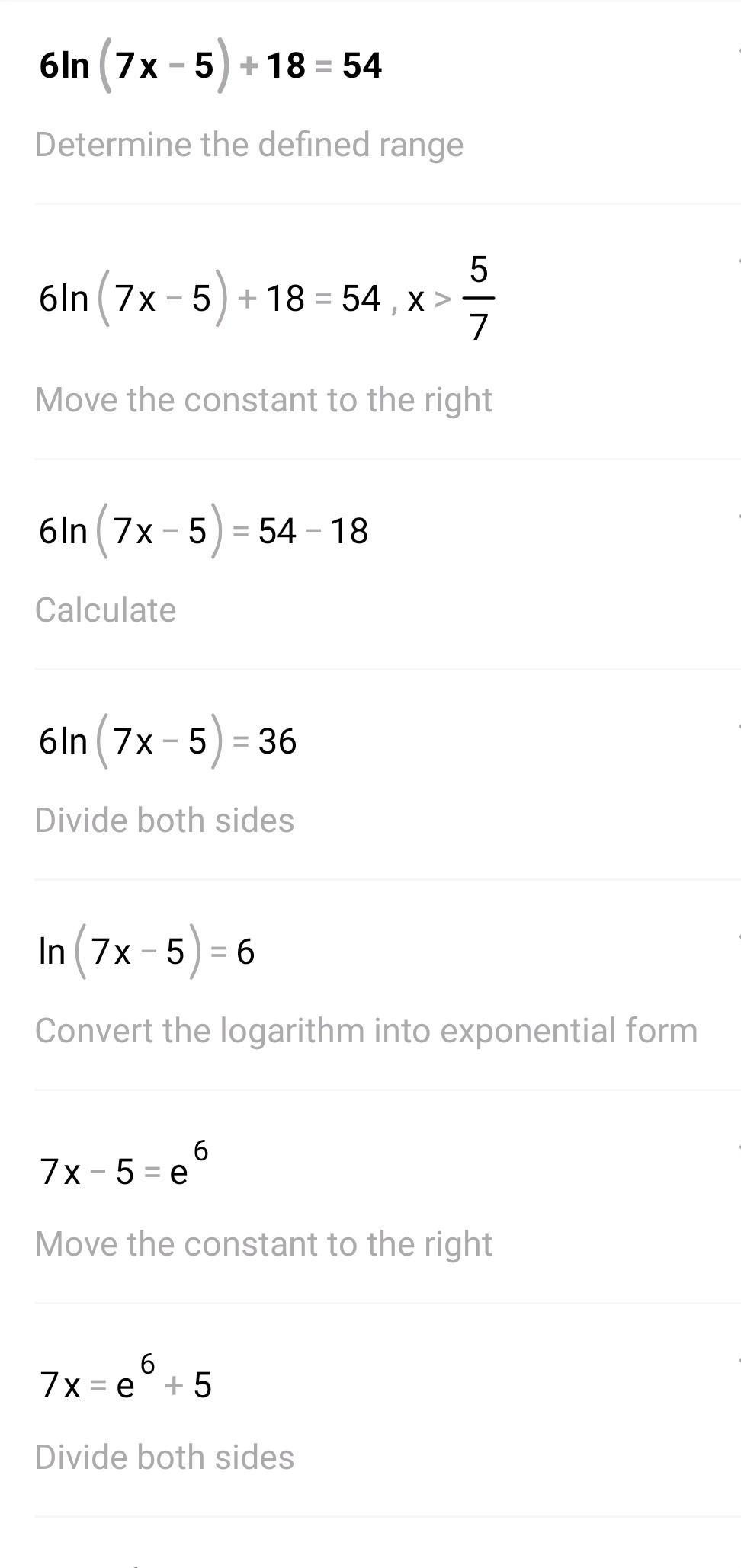Expand the 'Convert the logarithm into exponential form' step
Screen dimensions: 741x1568
736,939
